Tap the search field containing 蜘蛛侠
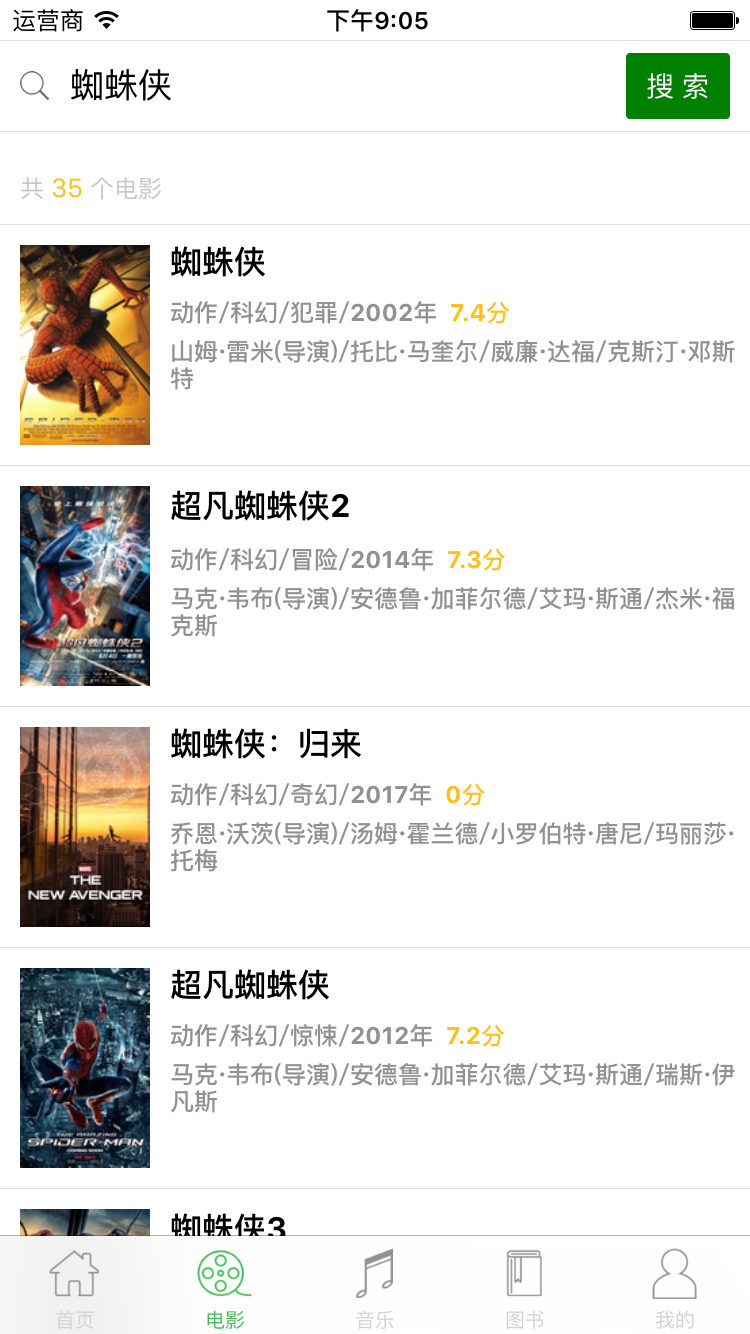The width and height of the screenshot is (750, 1334). [x=330, y=86]
